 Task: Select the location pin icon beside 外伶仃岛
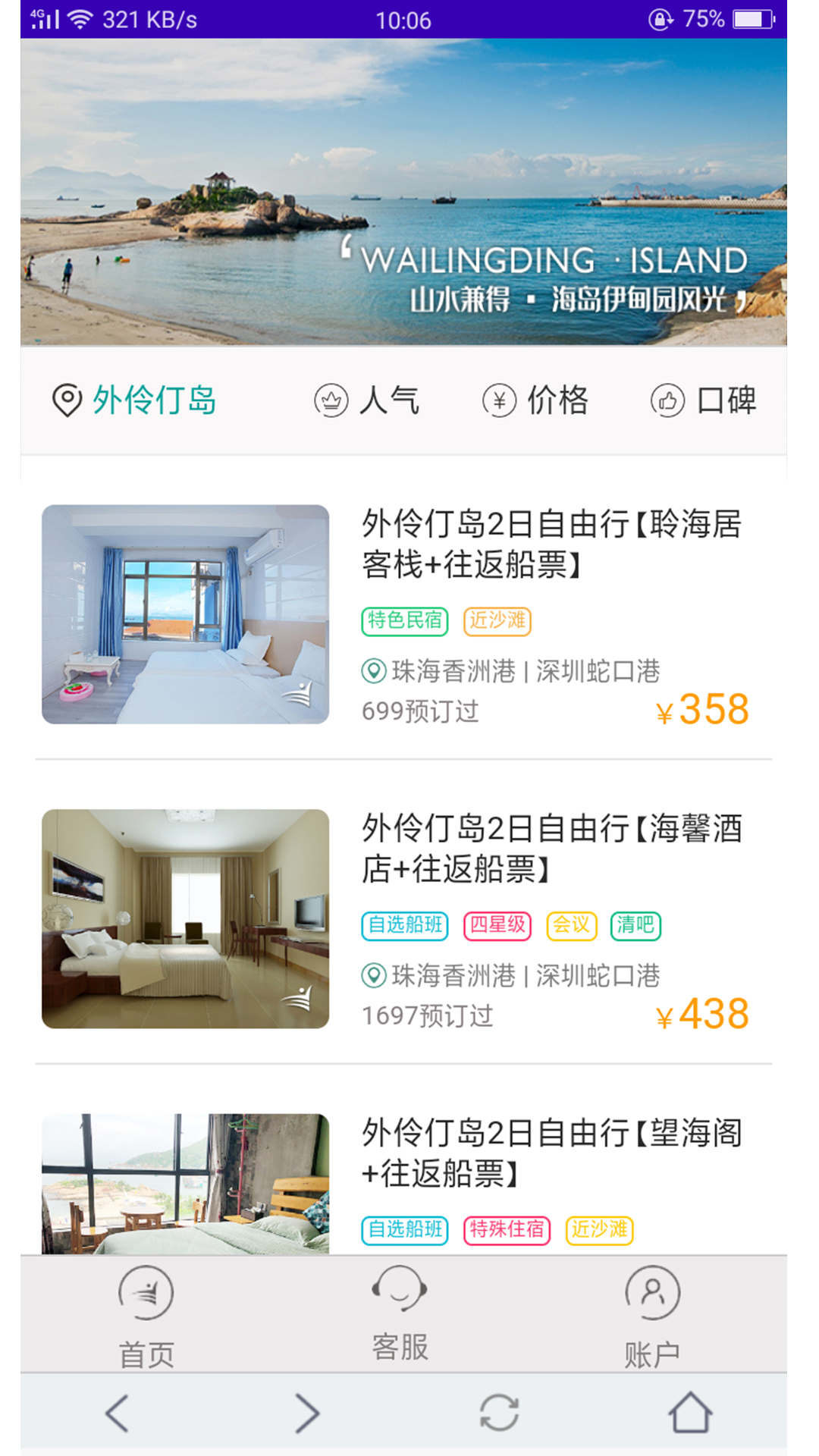67,400
